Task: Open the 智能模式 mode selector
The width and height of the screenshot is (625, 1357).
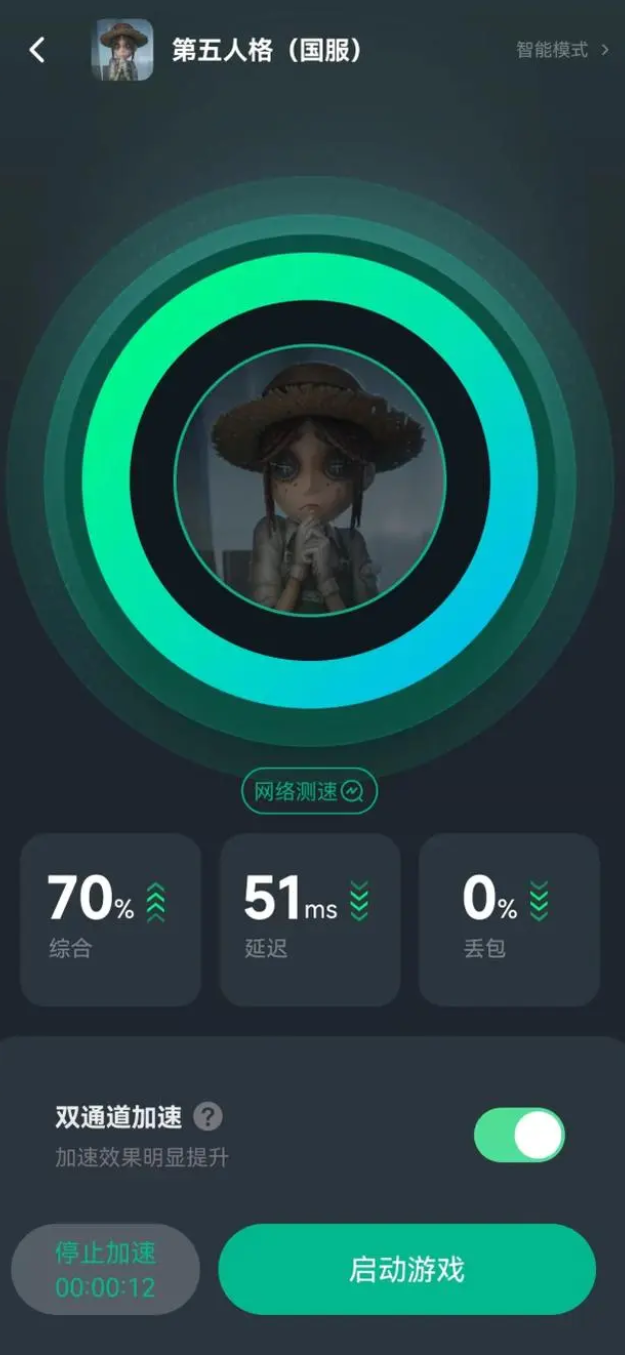Action: (x=561, y=50)
